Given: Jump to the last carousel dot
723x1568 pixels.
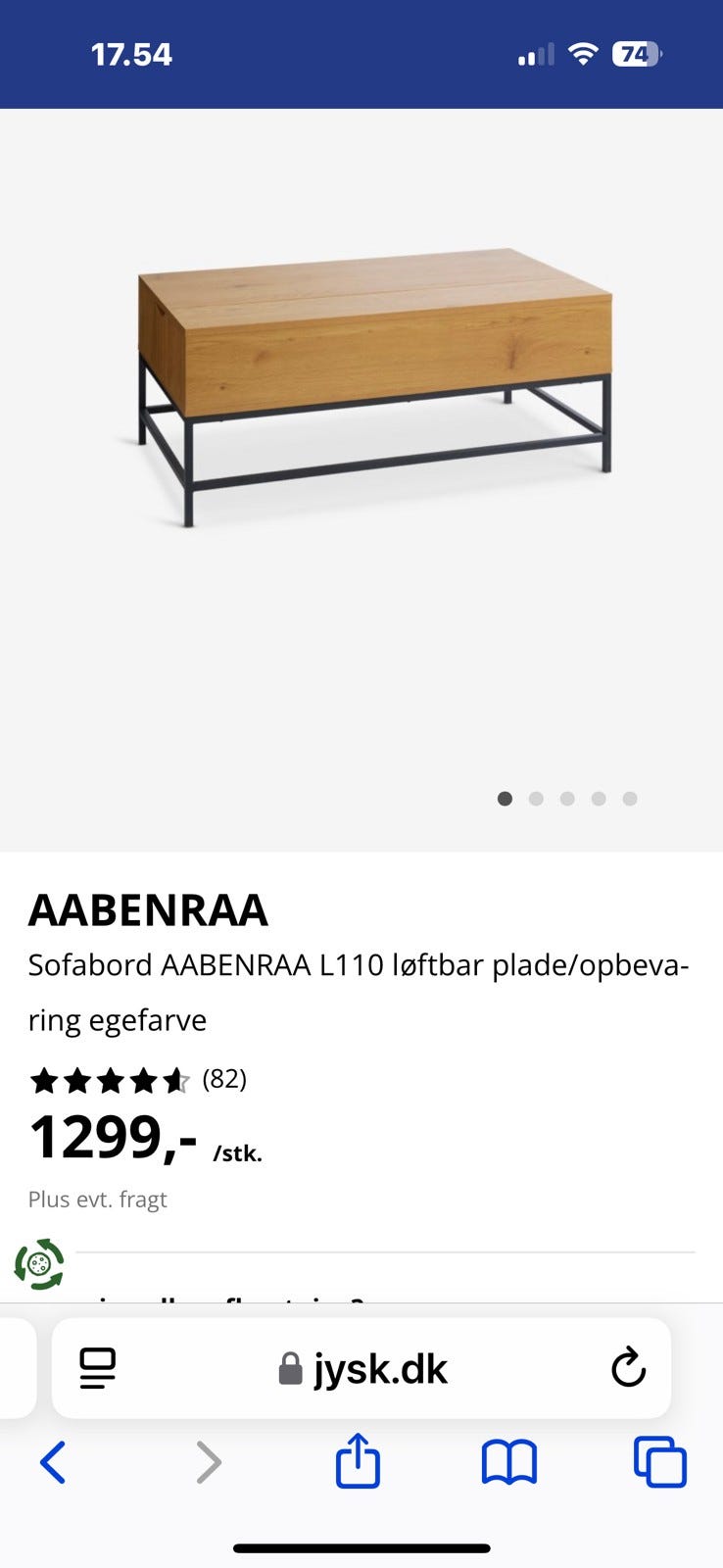Looking at the screenshot, I should click(631, 799).
